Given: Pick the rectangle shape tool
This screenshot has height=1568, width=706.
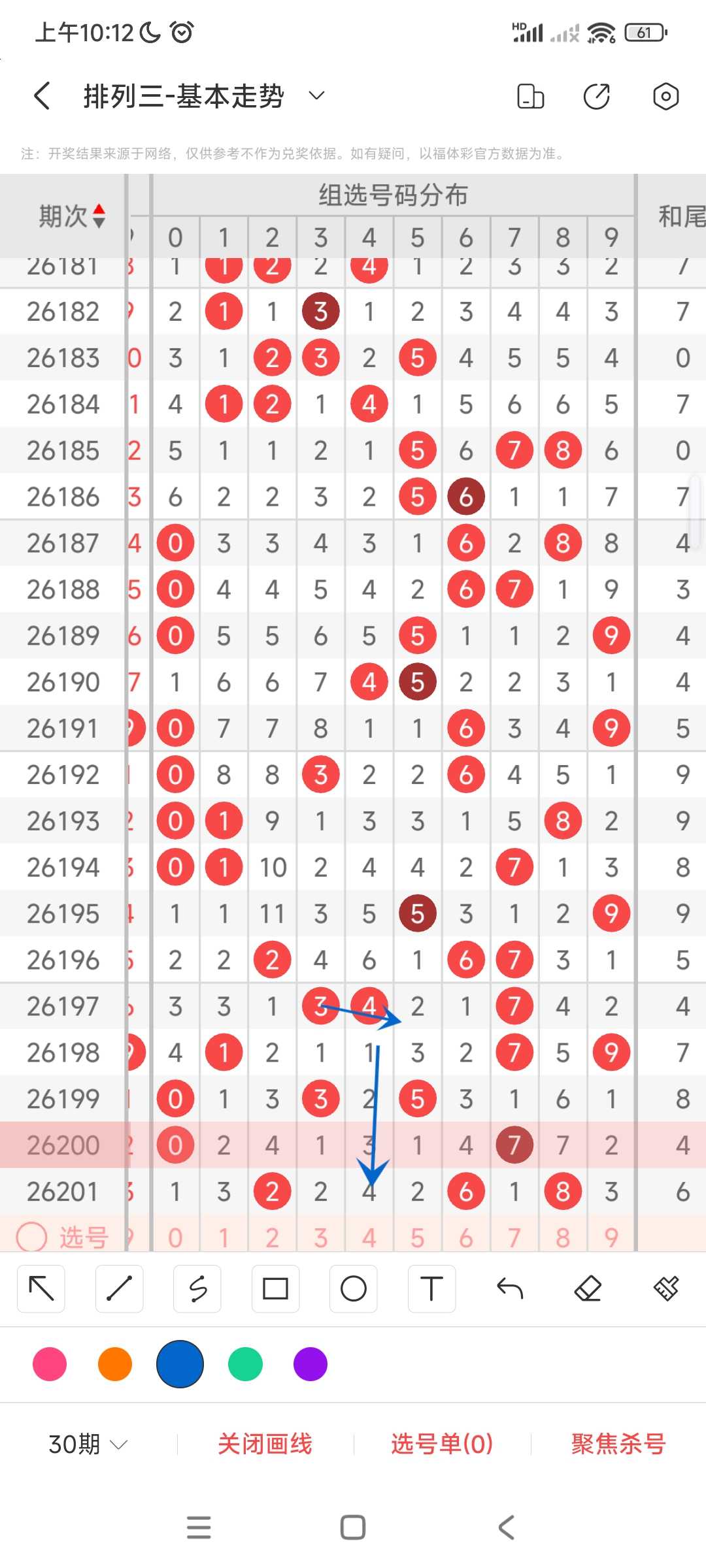Looking at the screenshot, I should coord(275,1288).
